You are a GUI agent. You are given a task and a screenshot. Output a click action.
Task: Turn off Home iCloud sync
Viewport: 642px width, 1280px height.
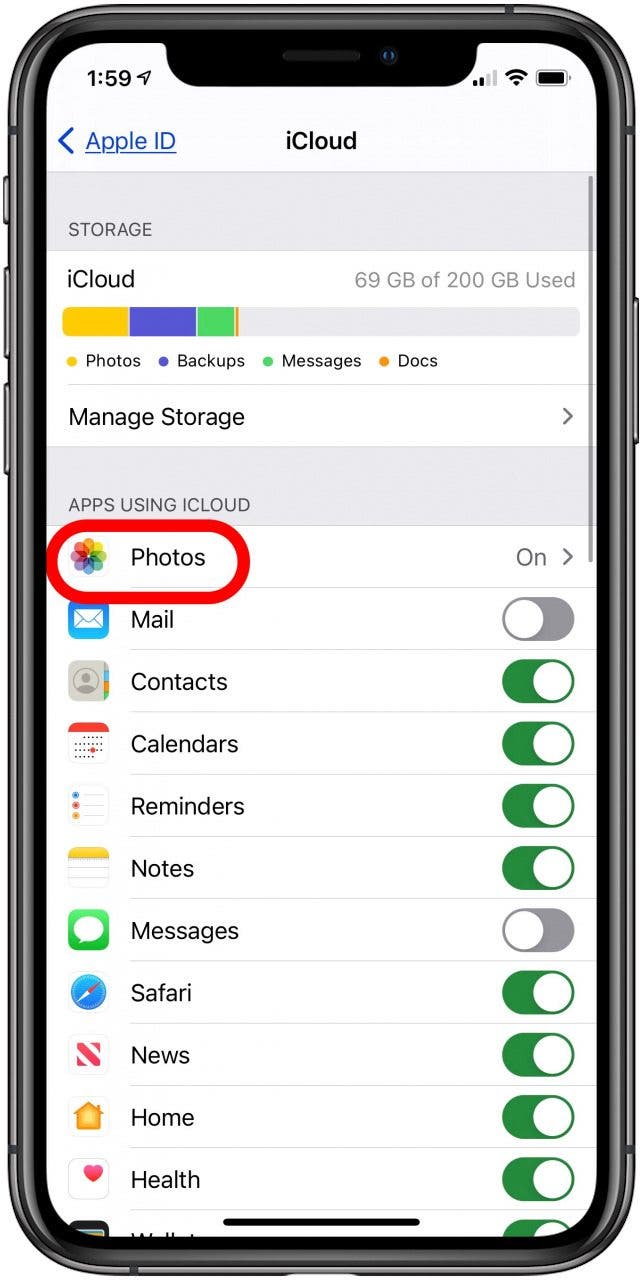(538, 1117)
